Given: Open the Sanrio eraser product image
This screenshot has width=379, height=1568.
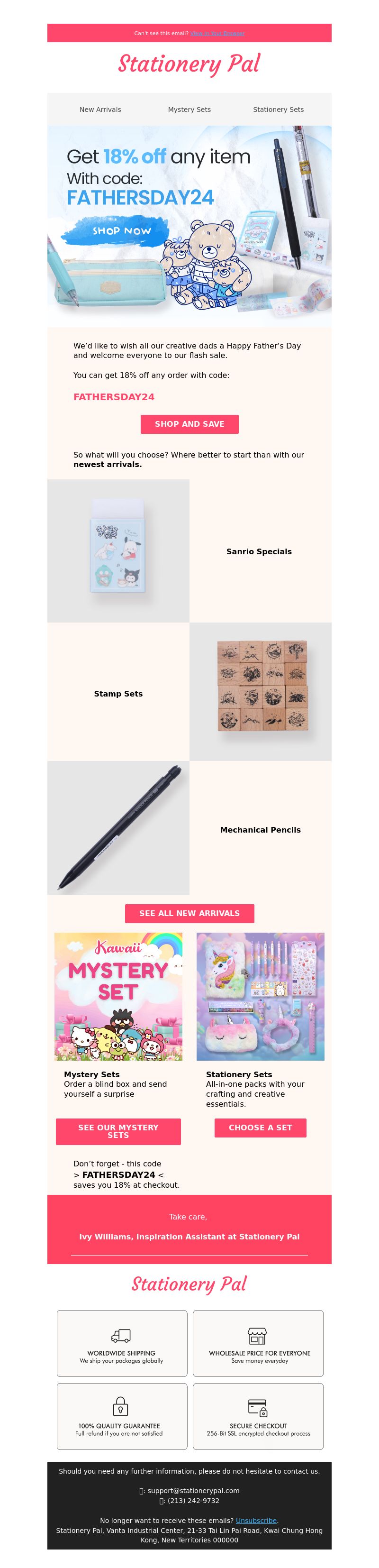Looking at the screenshot, I should tap(118, 550).
